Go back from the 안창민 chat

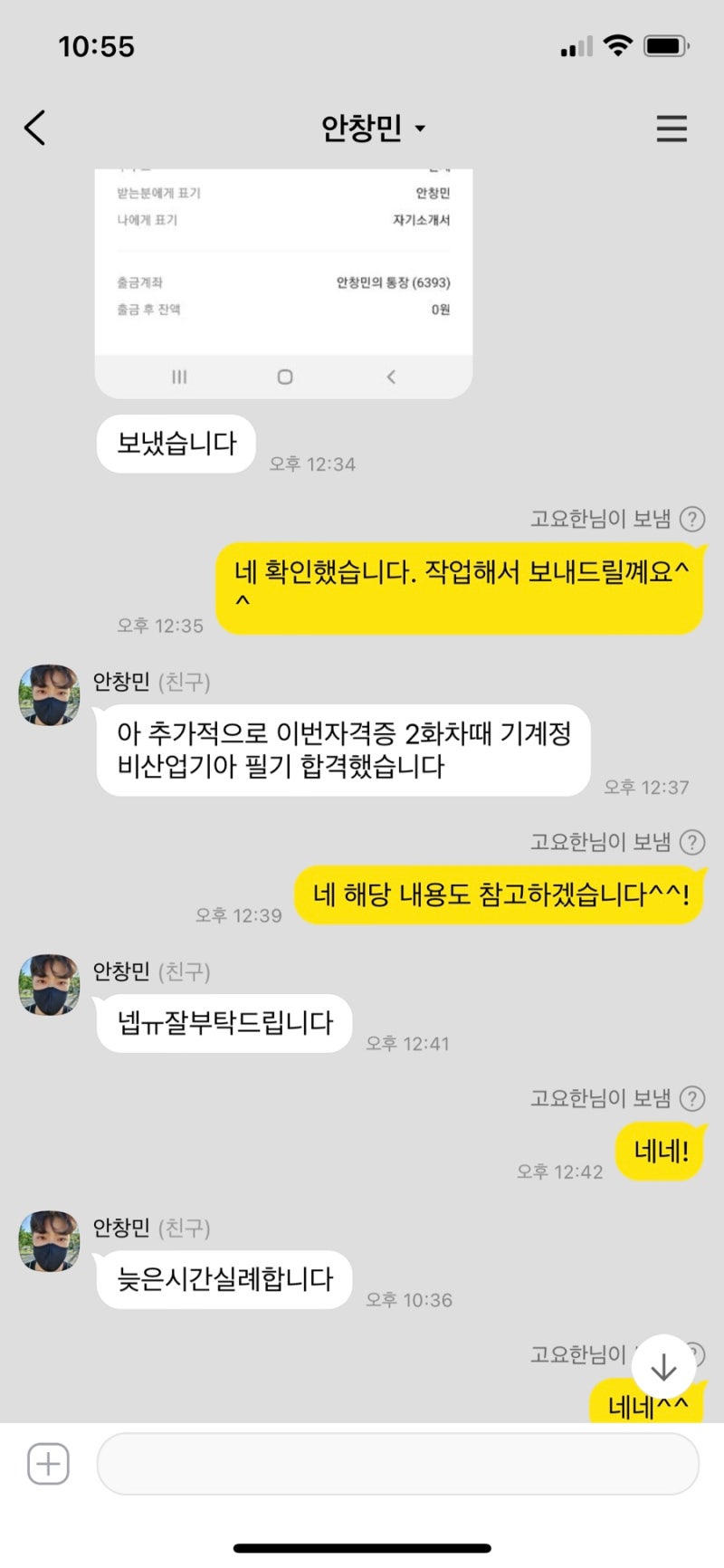[35, 129]
